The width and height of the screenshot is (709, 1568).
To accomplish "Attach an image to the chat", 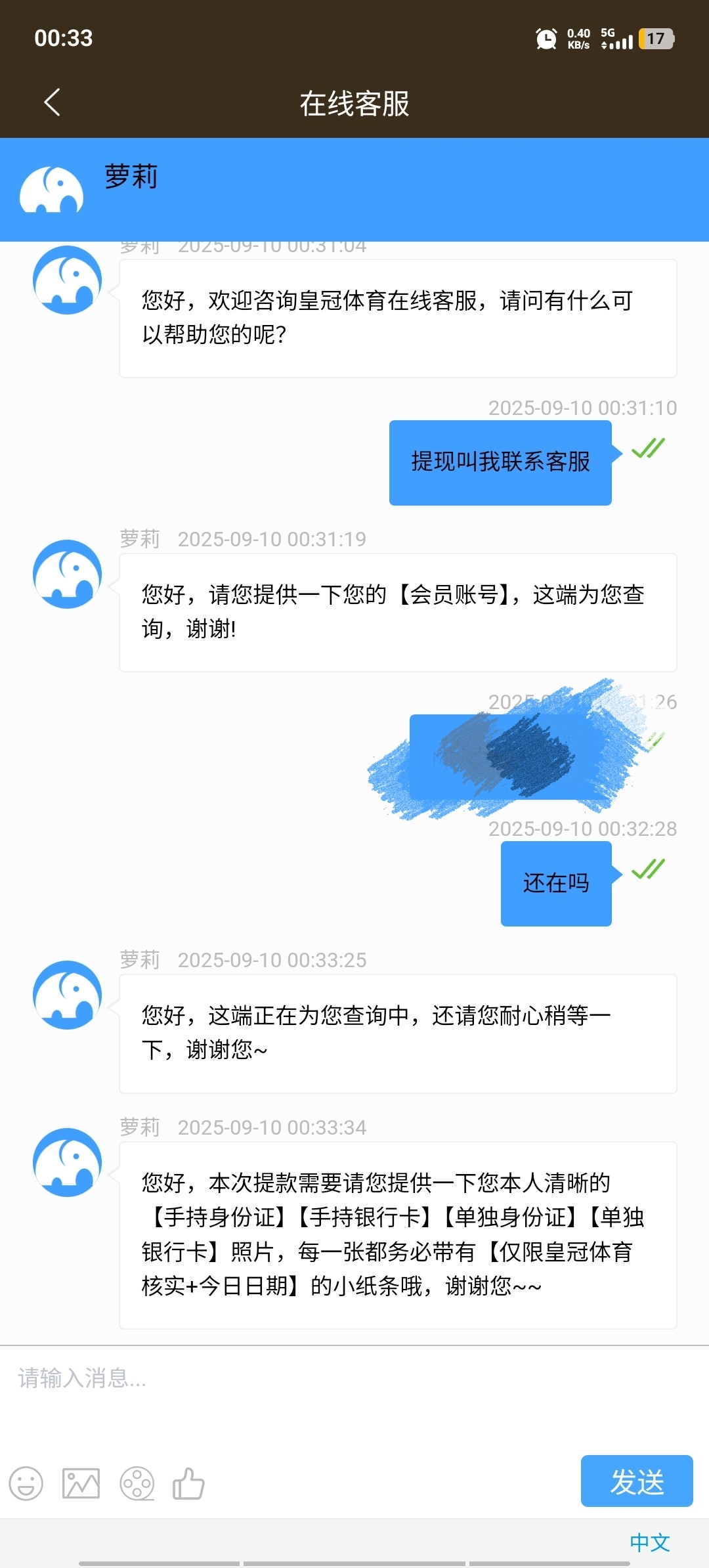I will (81, 1483).
